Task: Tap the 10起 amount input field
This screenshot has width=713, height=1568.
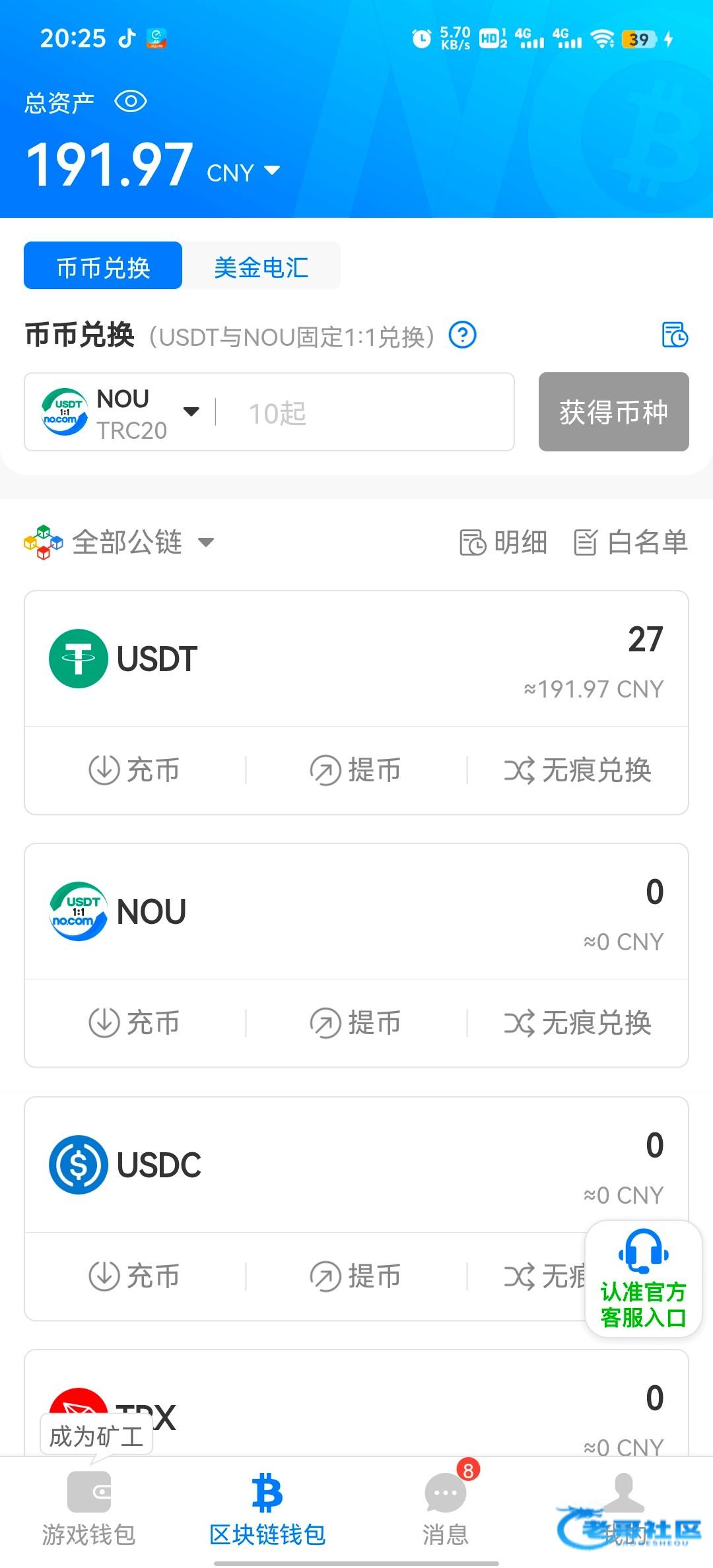Action: pos(363,413)
